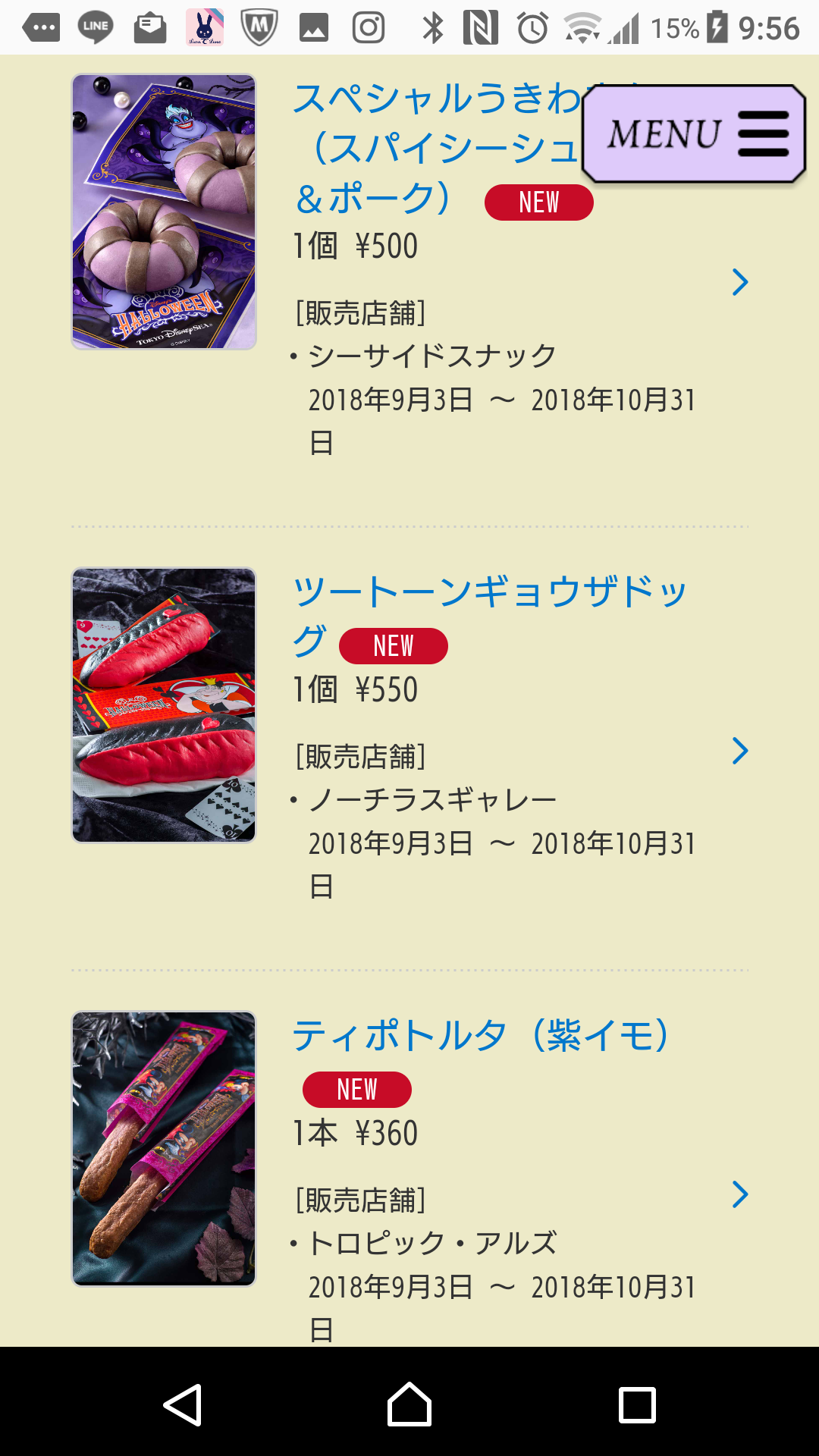
Task: Tap the chevron beside トロピック・アルズ
Action: (740, 1194)
